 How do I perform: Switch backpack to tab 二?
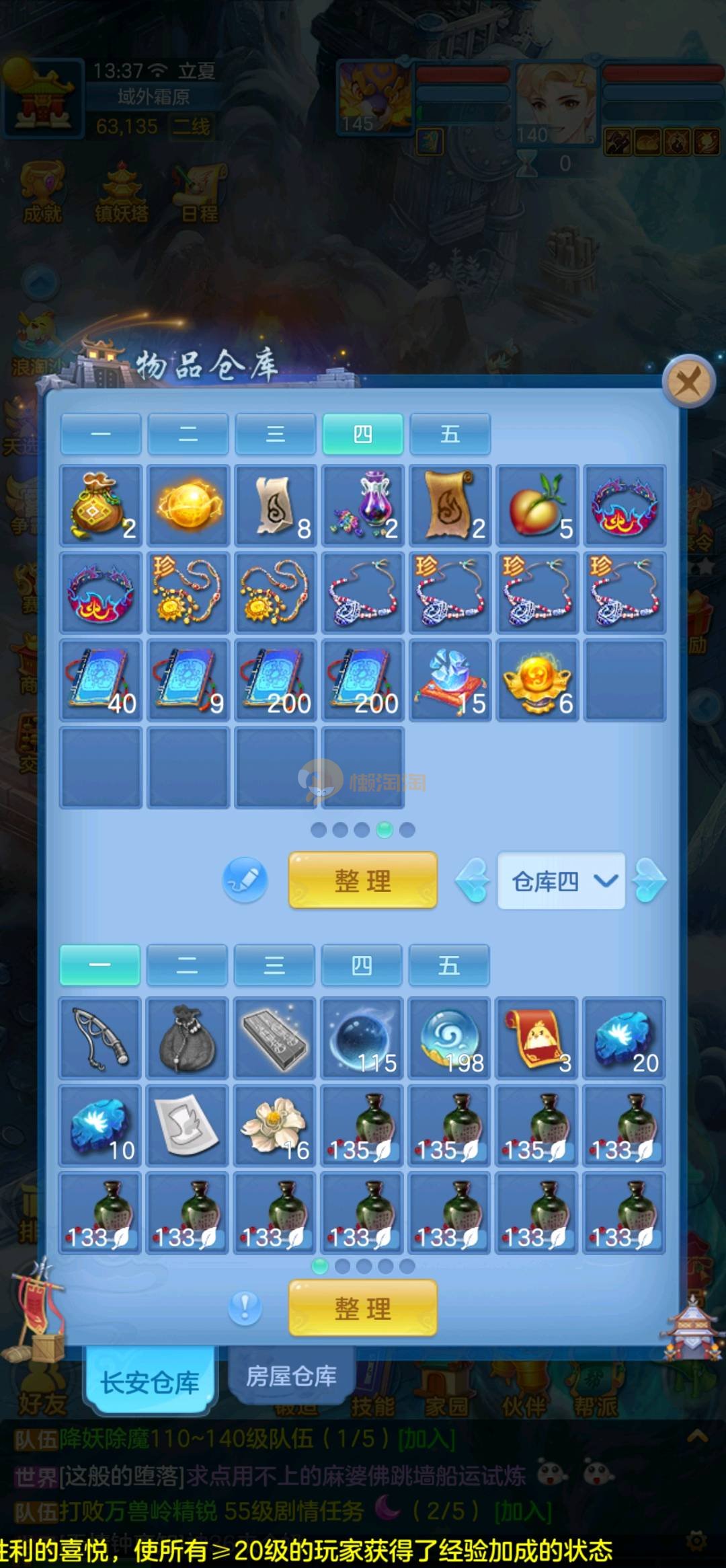(187, 965)
